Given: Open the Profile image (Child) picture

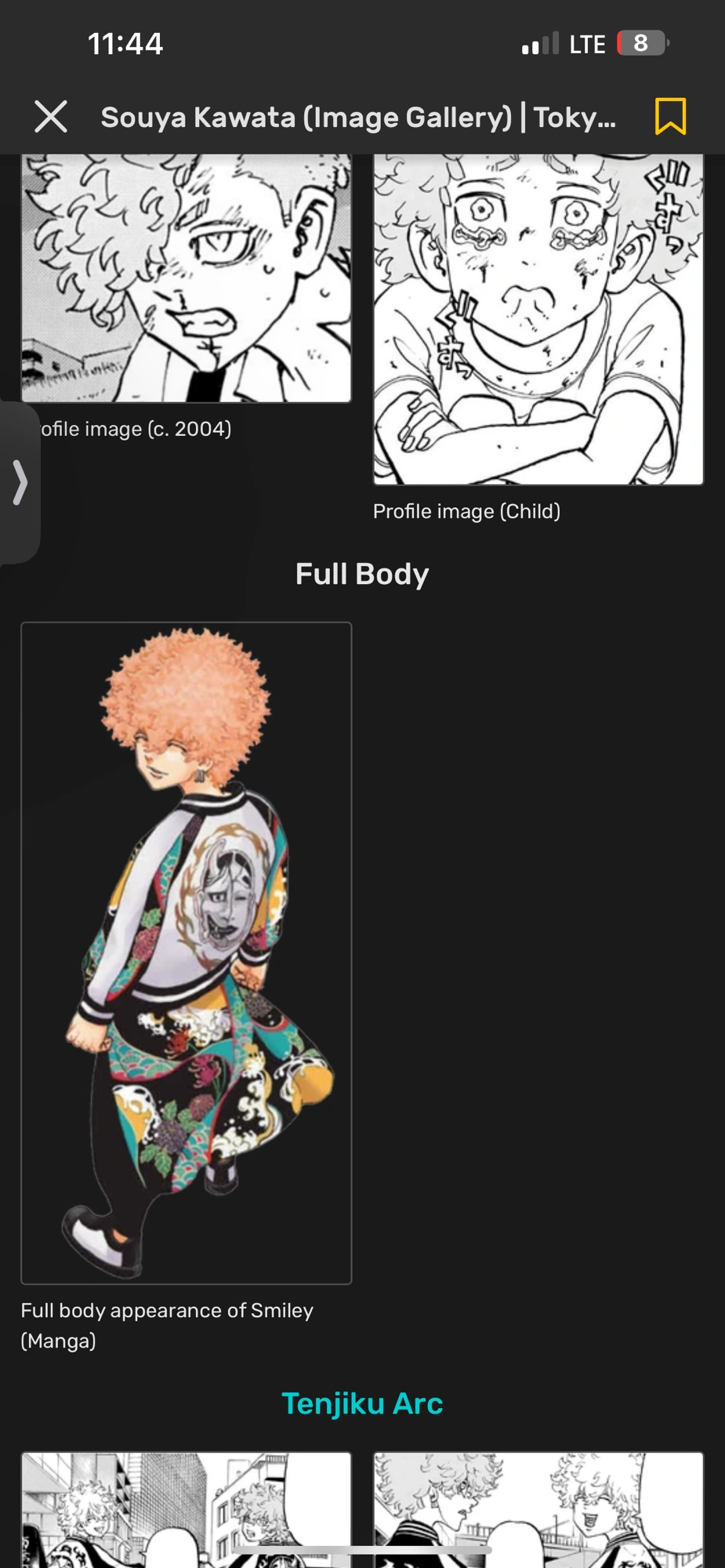Looking at the screenshot, I should (x=538, y=319).
